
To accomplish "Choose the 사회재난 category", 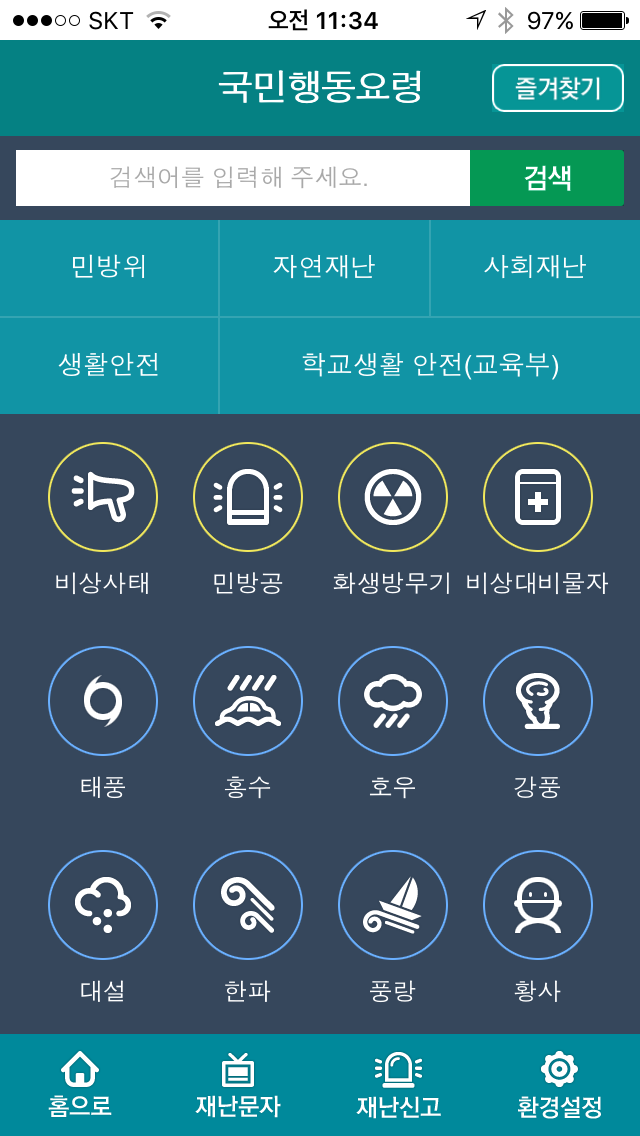I will click(x=536, y=268).
